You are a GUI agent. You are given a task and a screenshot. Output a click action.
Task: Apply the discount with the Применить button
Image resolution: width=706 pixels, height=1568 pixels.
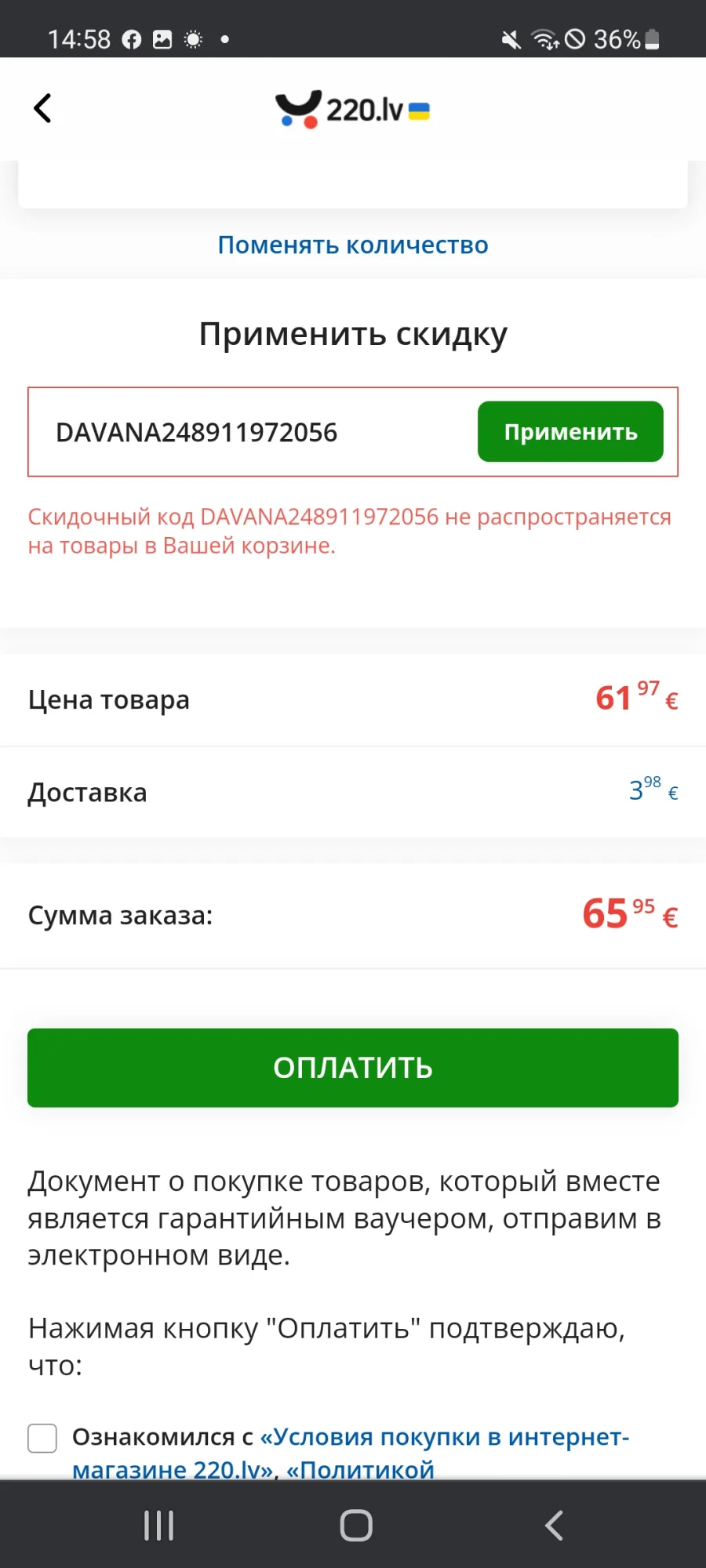pos(570,432)
